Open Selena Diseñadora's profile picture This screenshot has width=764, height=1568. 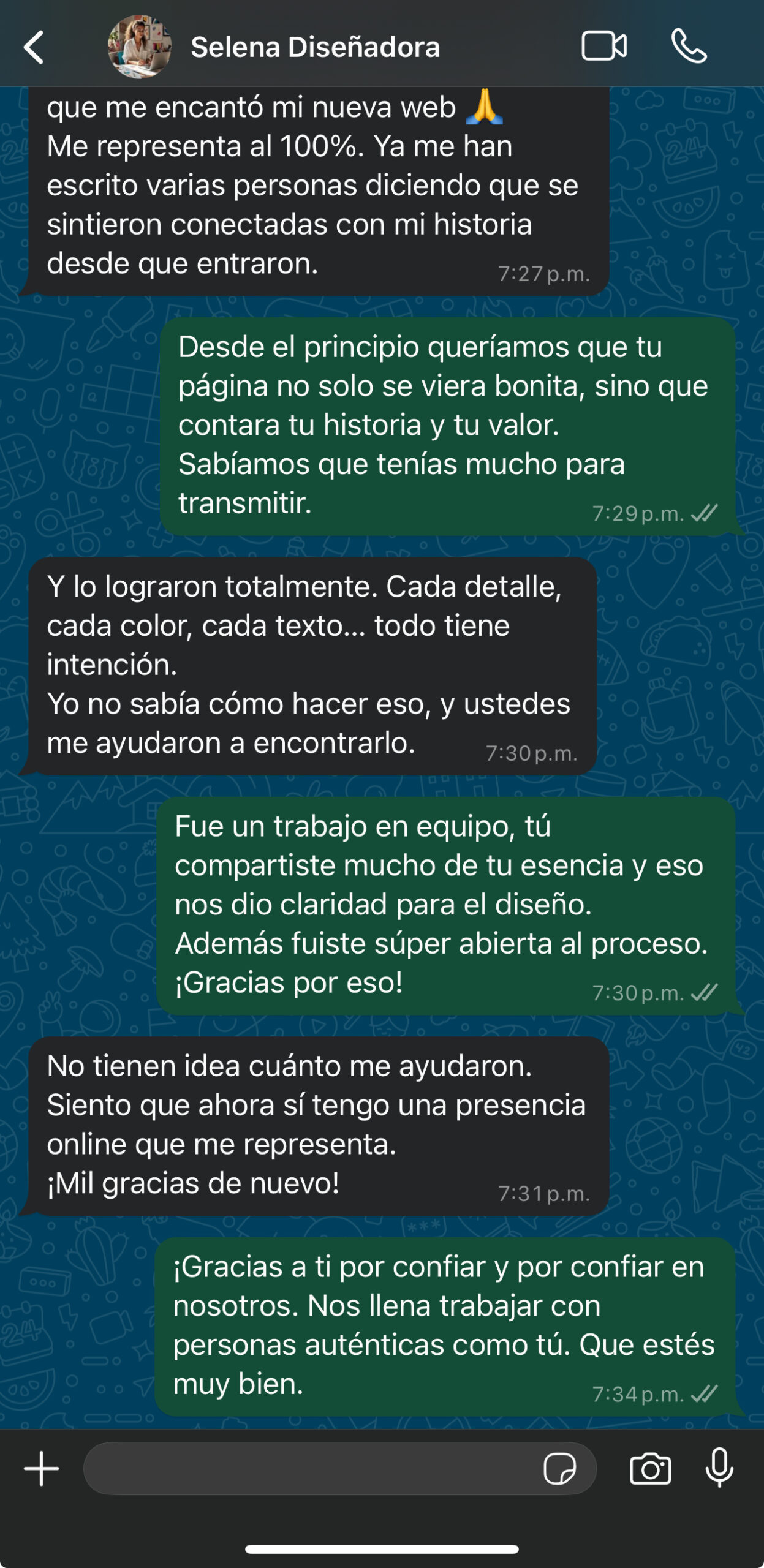(x=139, y=47)
